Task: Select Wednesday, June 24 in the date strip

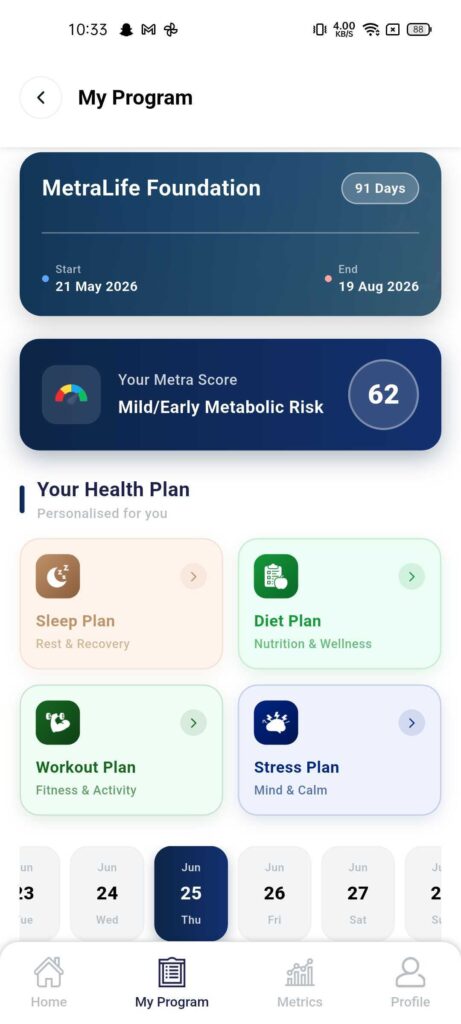Action: (x=107, y=893)
